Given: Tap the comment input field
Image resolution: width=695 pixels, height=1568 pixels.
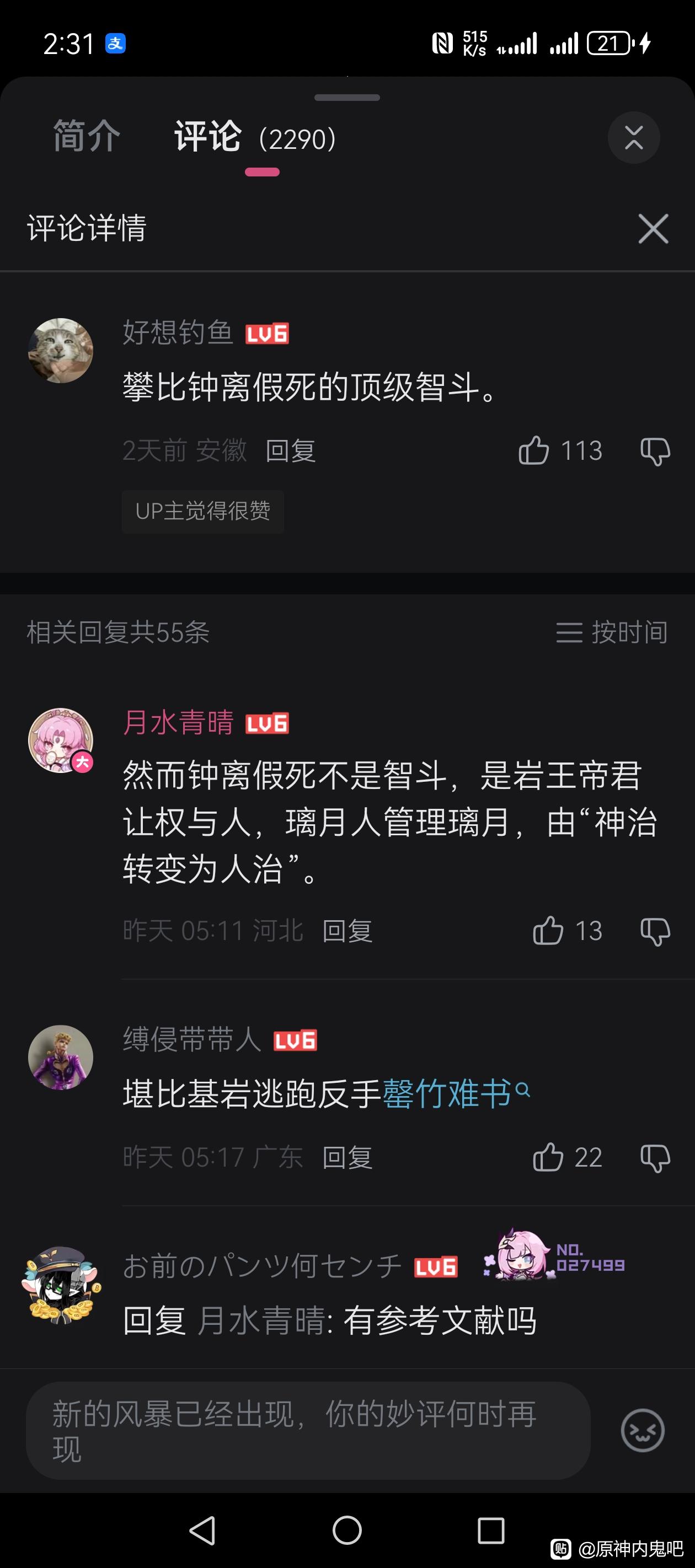Looking at the screenshot, I should (308, 1430).
